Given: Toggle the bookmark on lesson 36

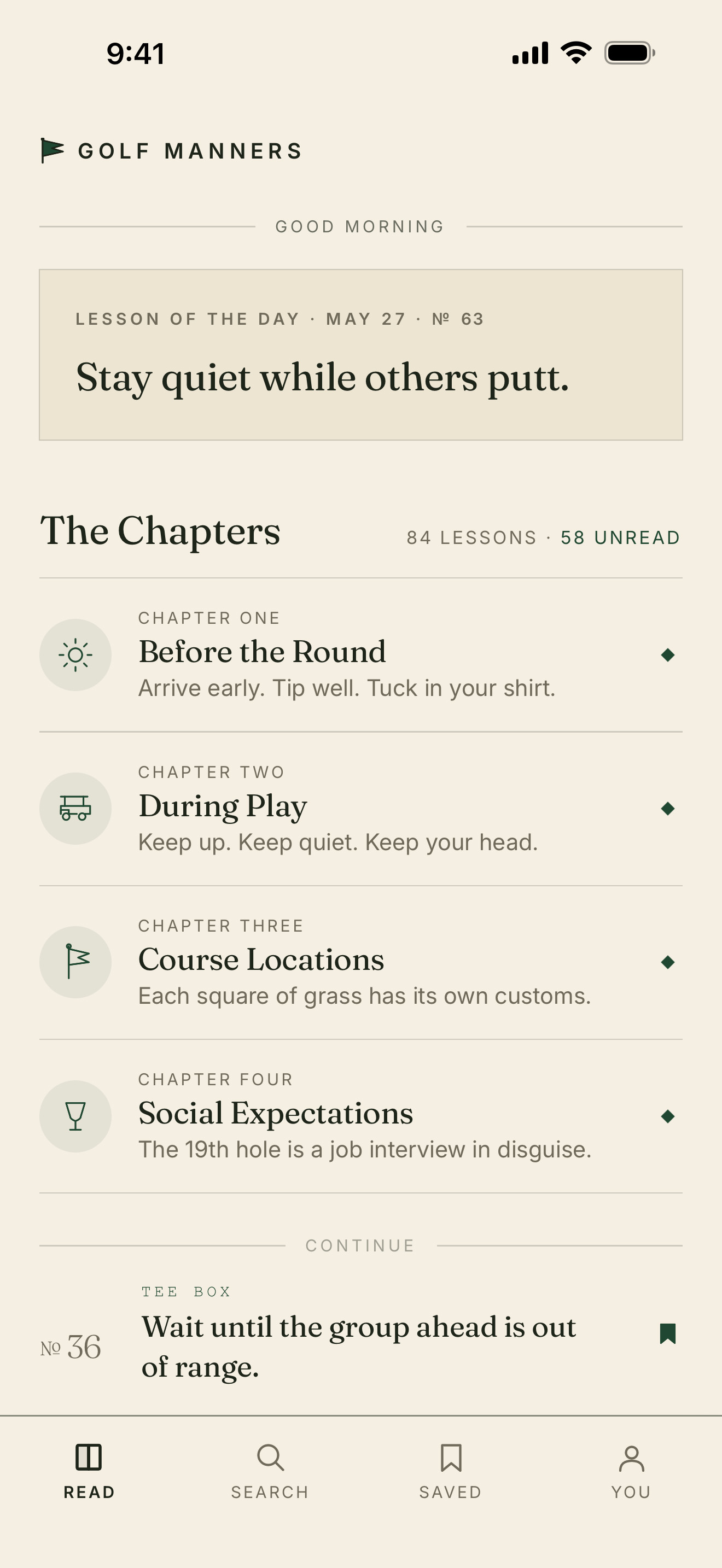Looking at the screenshot, I should click(x=668, y=1333).
